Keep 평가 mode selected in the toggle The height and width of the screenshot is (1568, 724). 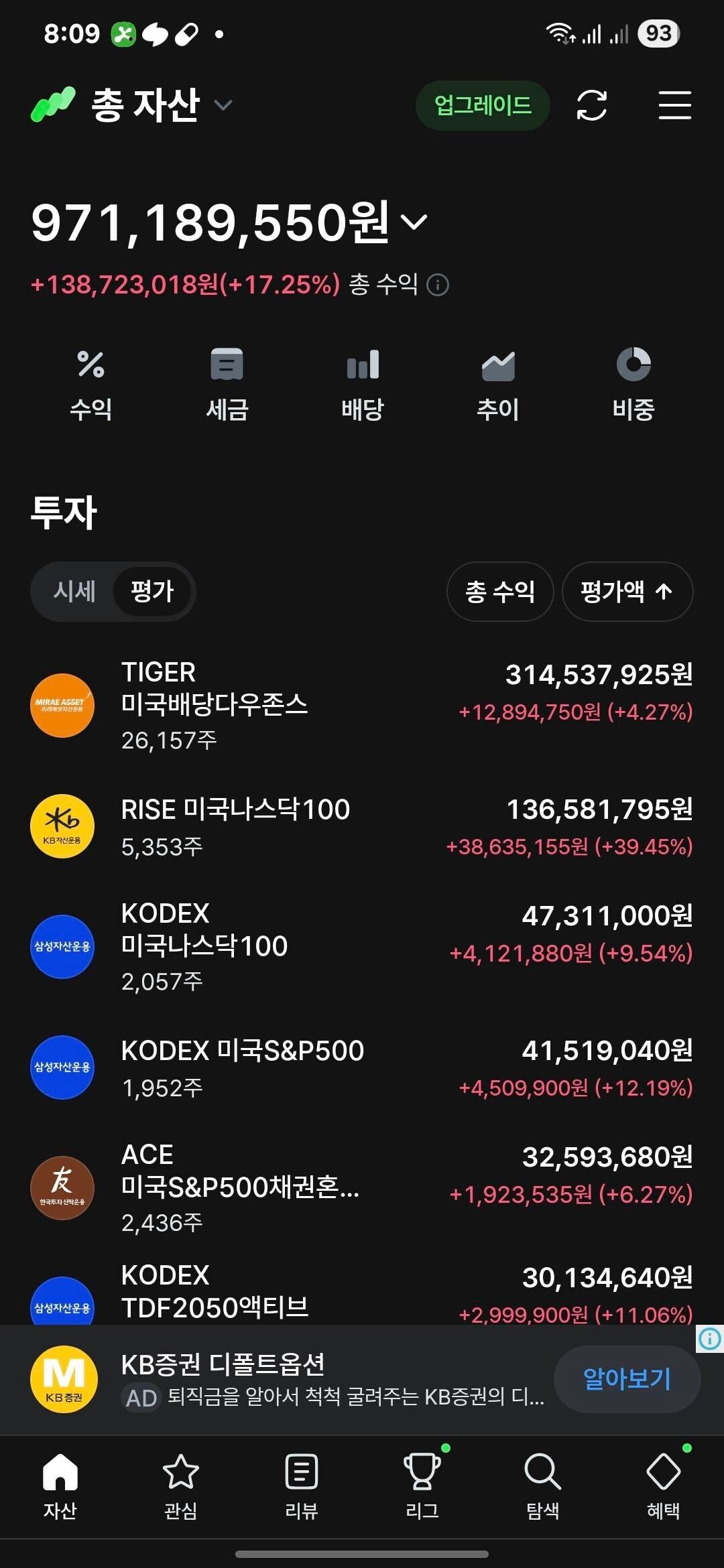coord(153,592)
